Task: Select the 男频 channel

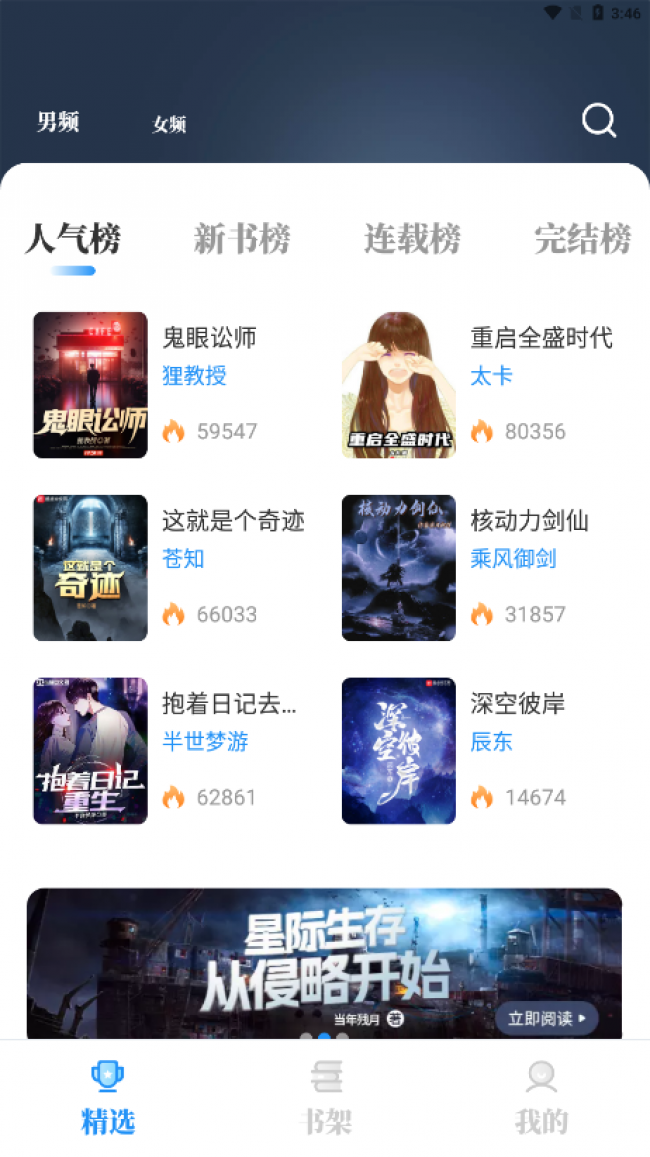Action: pos(58,122)
